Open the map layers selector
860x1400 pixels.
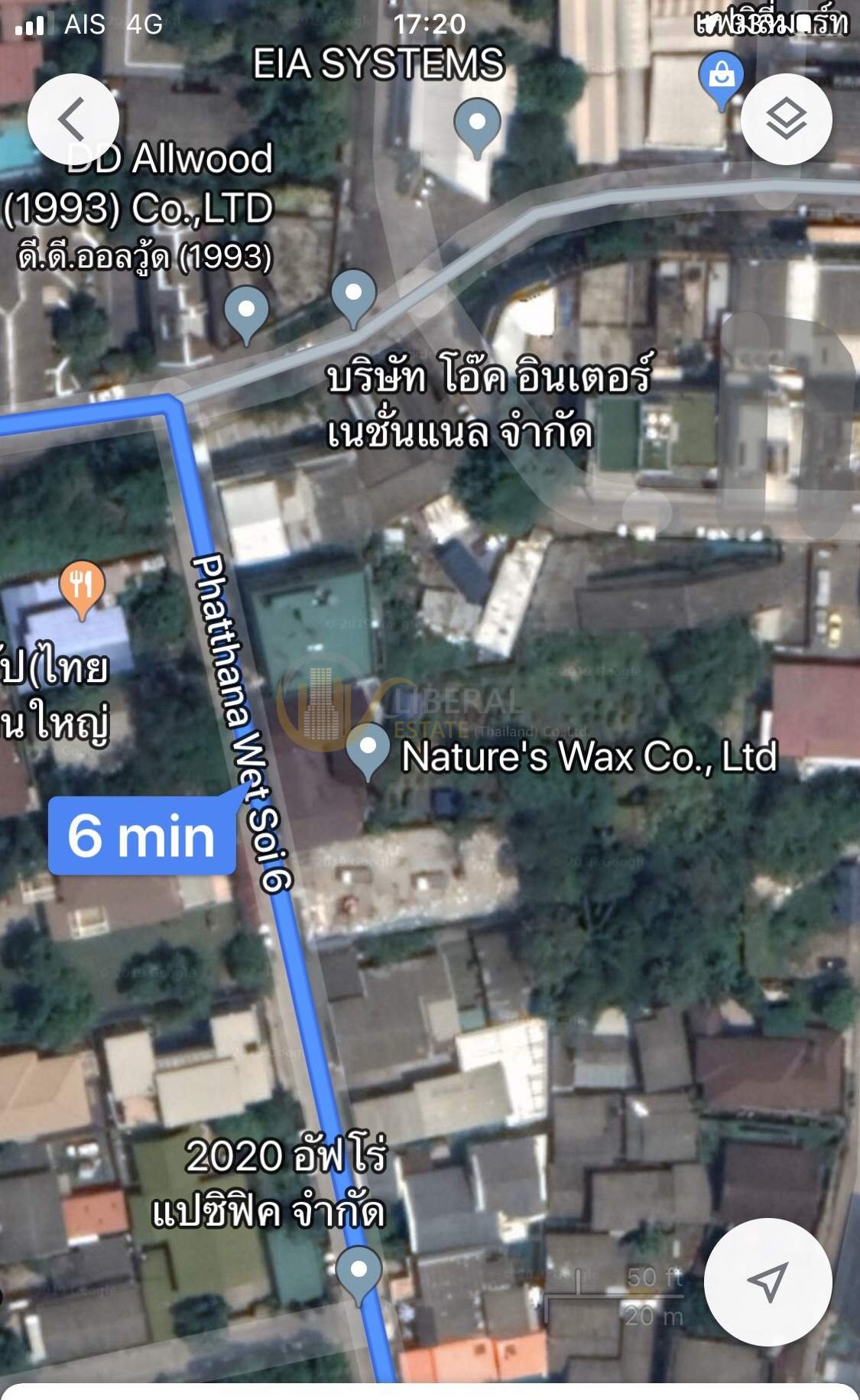coord(787,119)
